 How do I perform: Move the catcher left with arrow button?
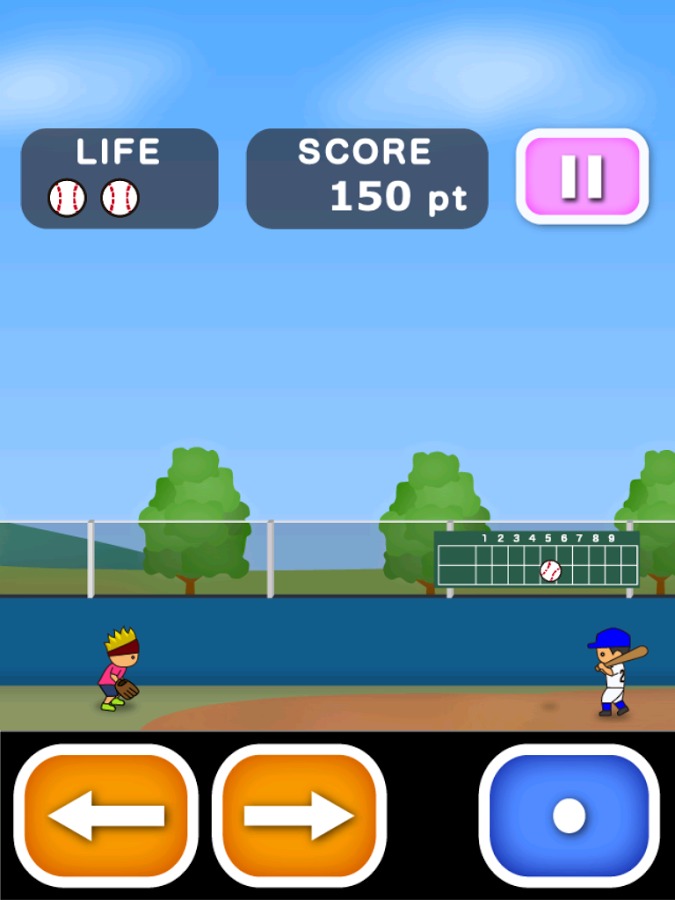(105, 816)
